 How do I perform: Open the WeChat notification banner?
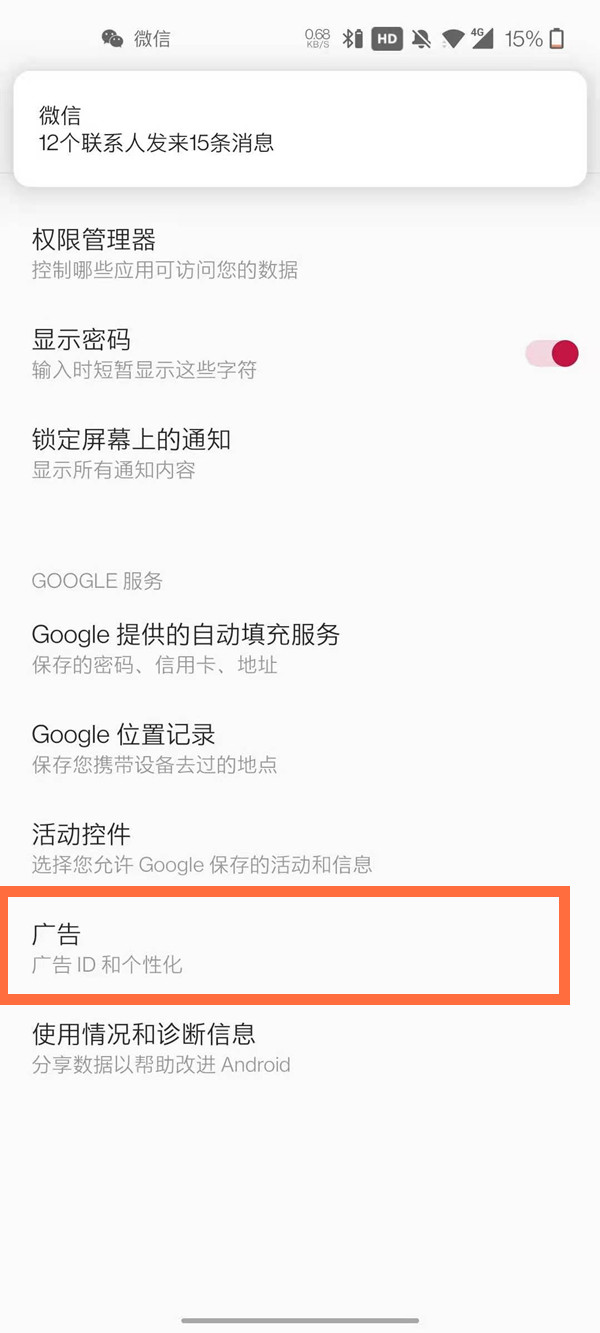[299, 128]
